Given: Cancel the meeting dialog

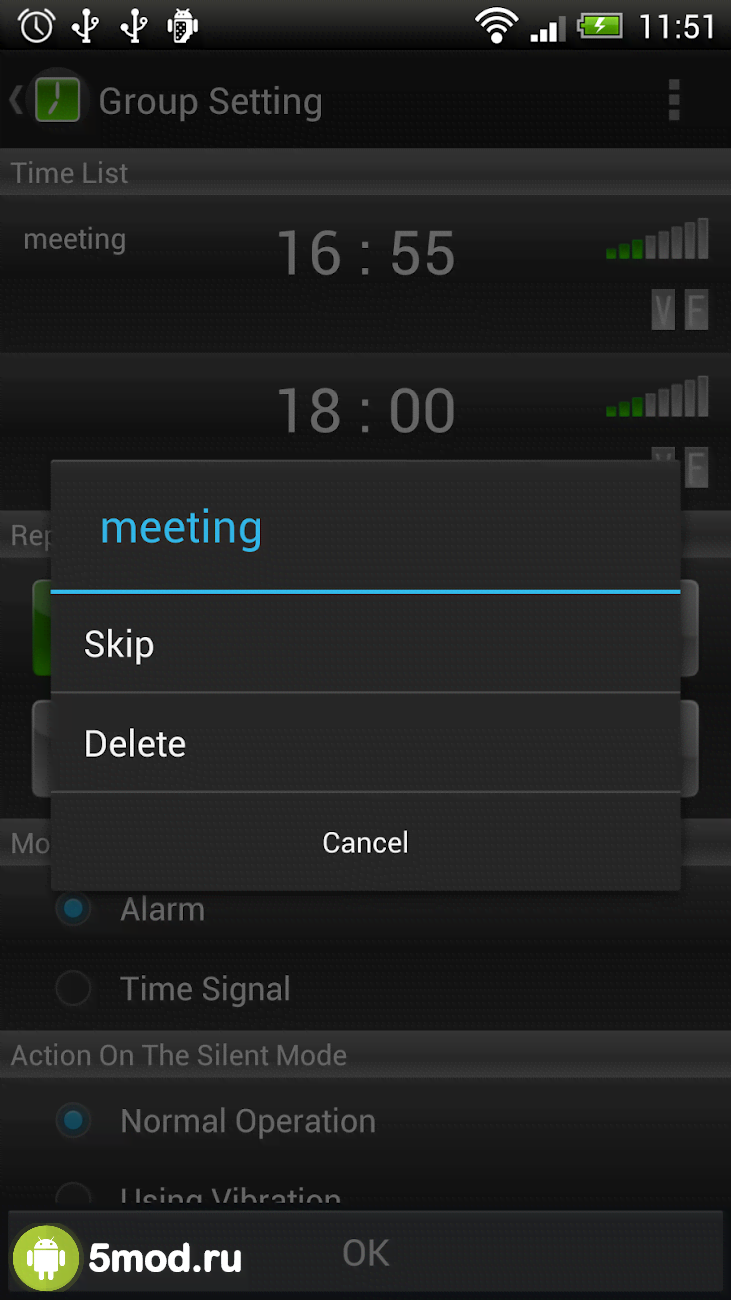Looking at the screenshot, I should click(365, 842).
